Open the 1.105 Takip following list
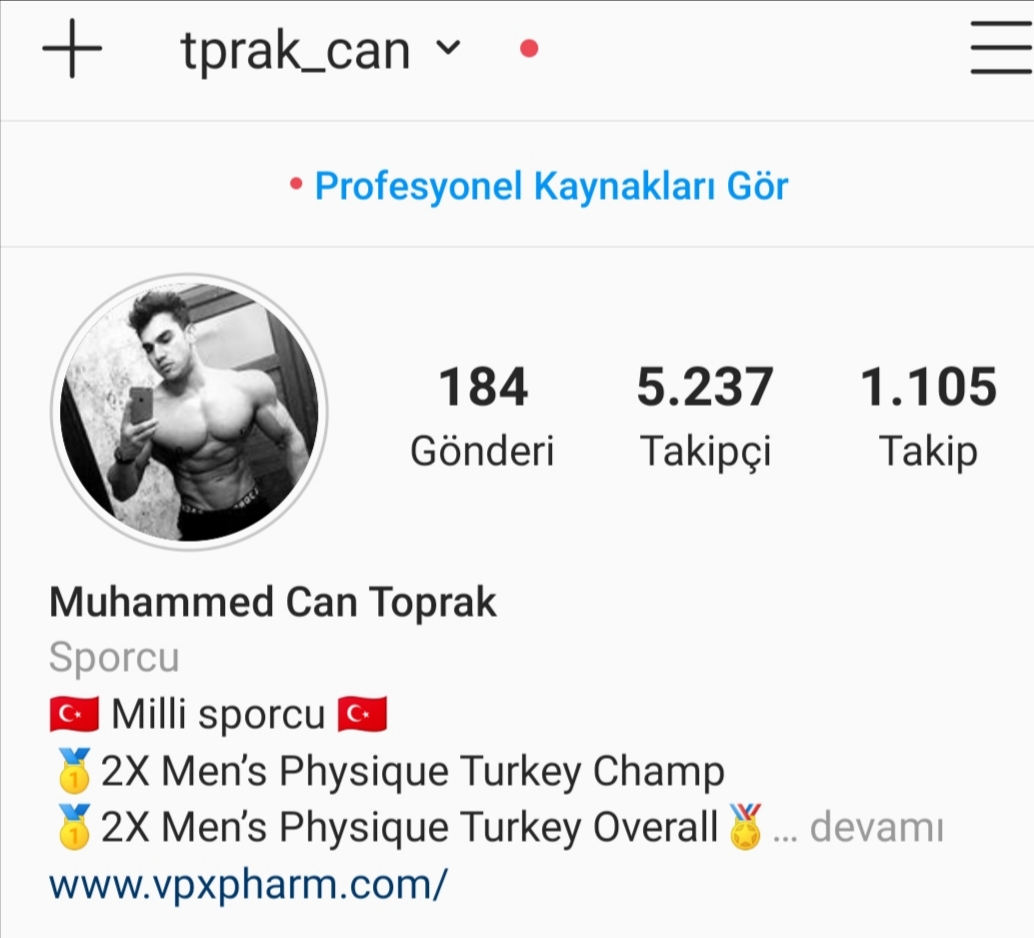Image resolution: width=1034 pixels, height=938 pixels. click(x=928, y=416)
